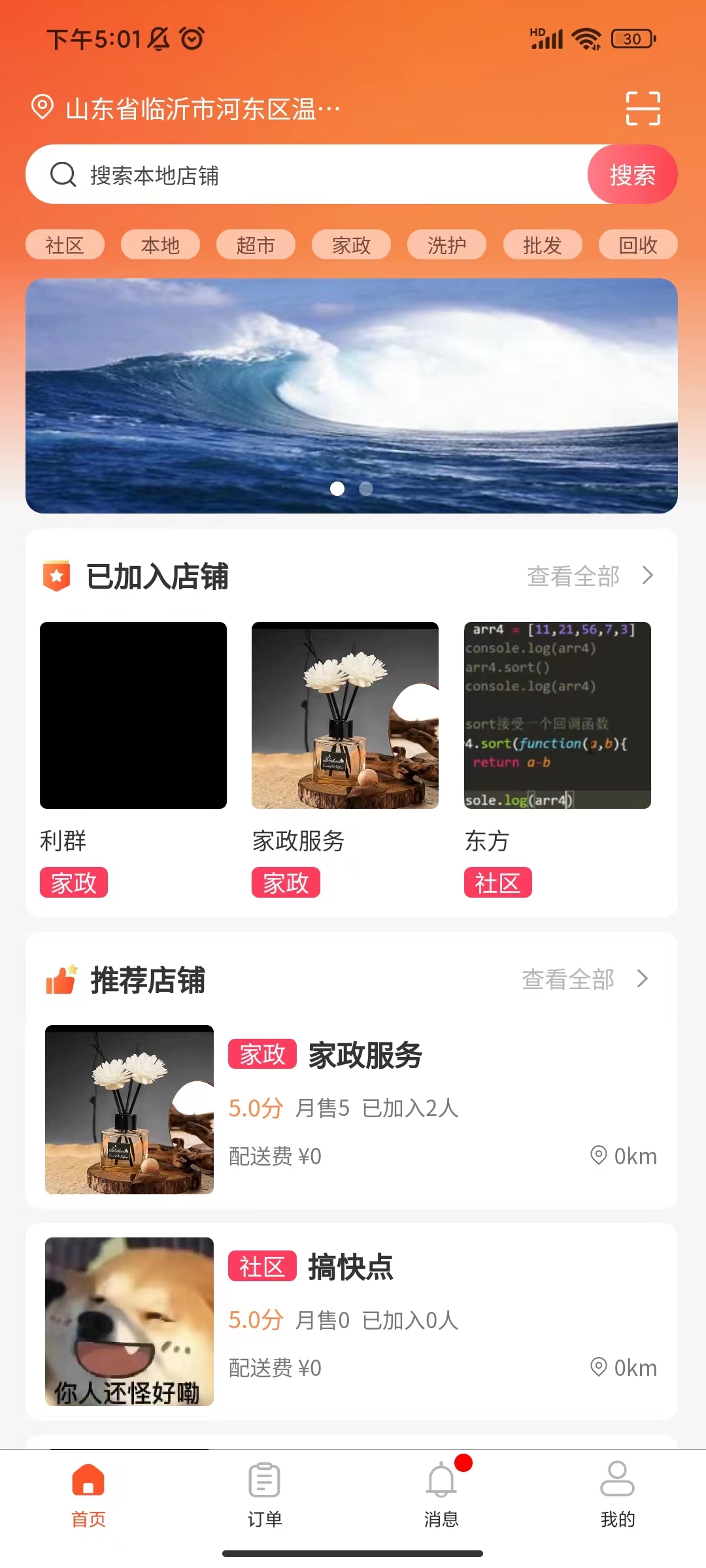
Task: Open the QR scan icon
Action: click(643, 108)
